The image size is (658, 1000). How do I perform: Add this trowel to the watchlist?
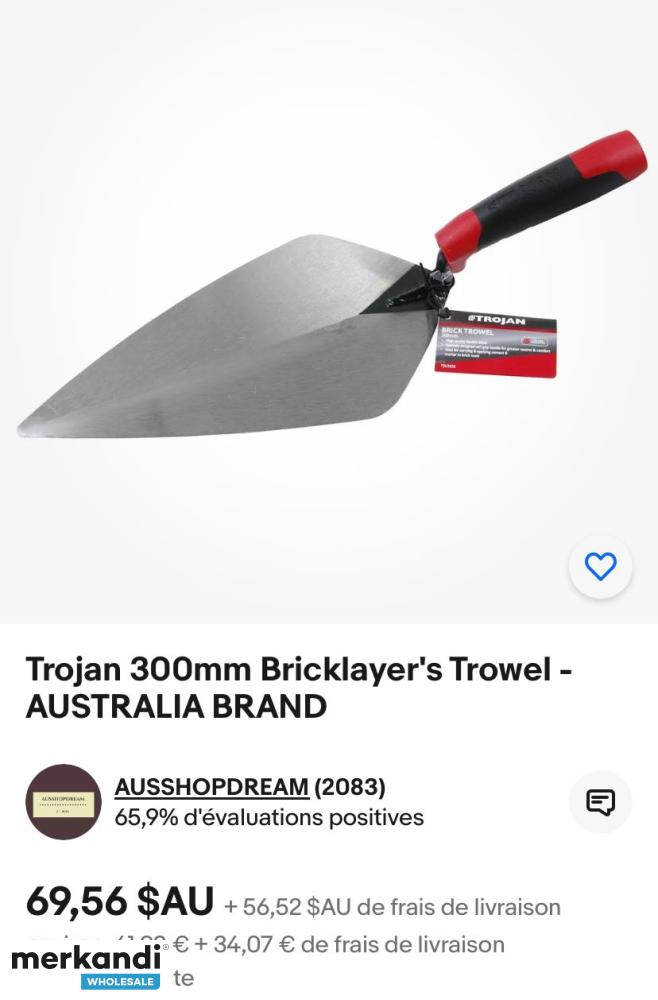(x=600, y=567)
